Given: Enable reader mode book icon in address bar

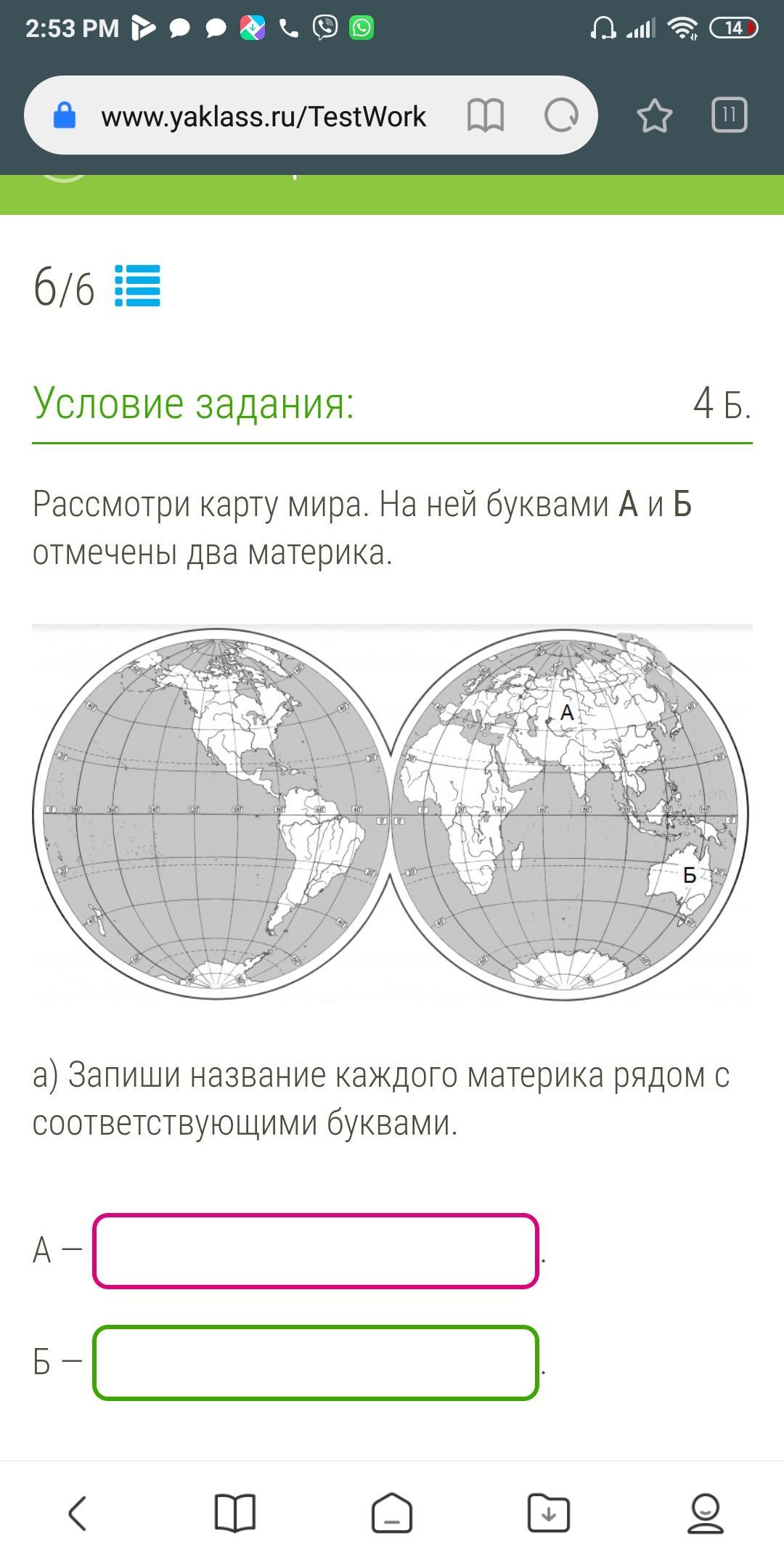Looking at the screenshot, I should (485, 115).
